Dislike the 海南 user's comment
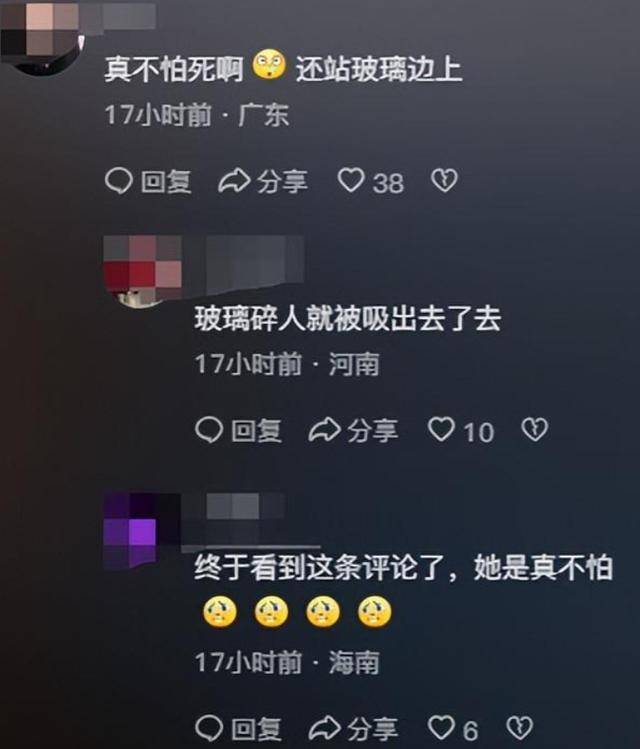This screenshot has width=640, height=749. 519,728
